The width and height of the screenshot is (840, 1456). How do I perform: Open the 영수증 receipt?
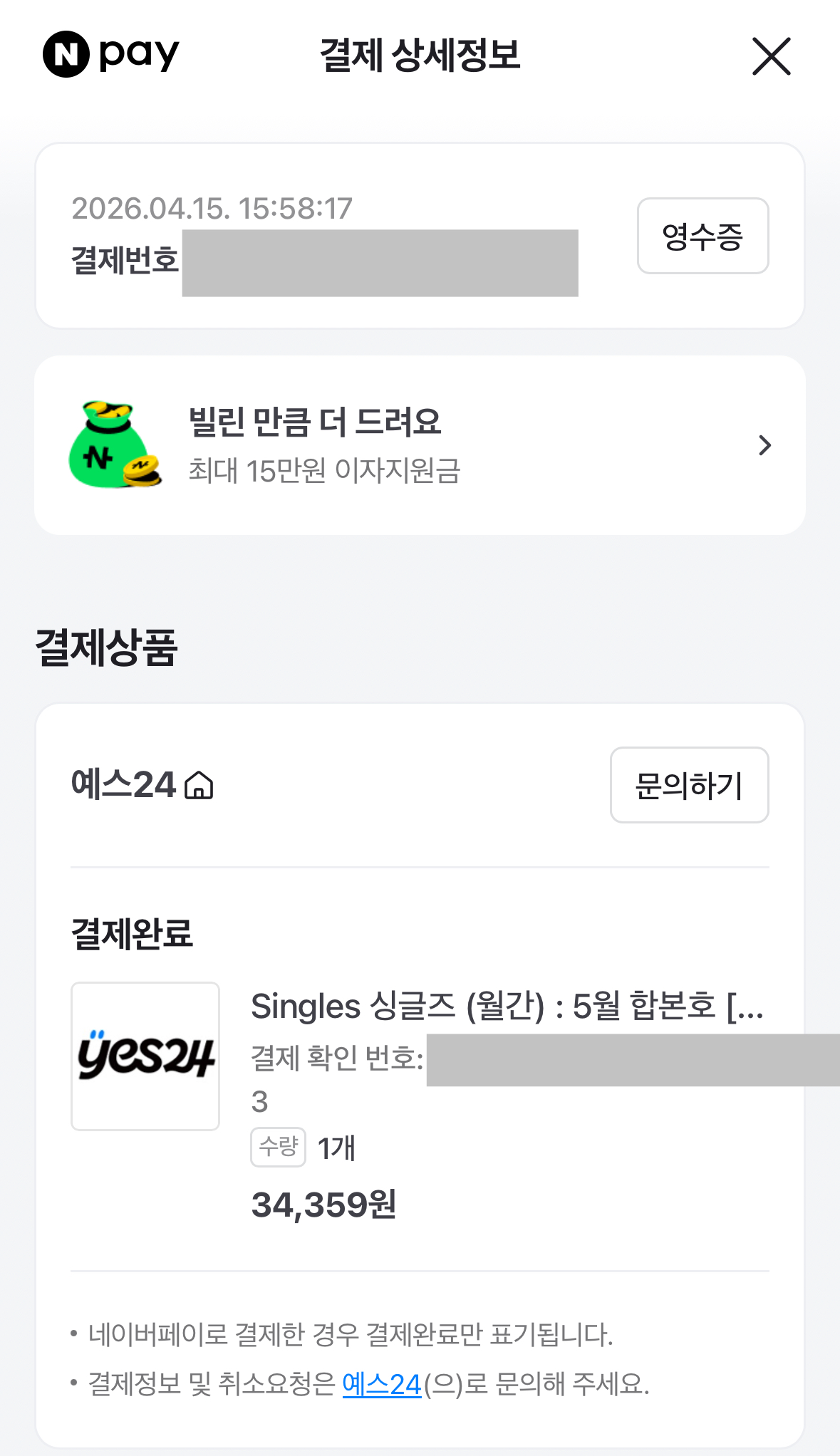pyautogui.click(x=702, y=236)
